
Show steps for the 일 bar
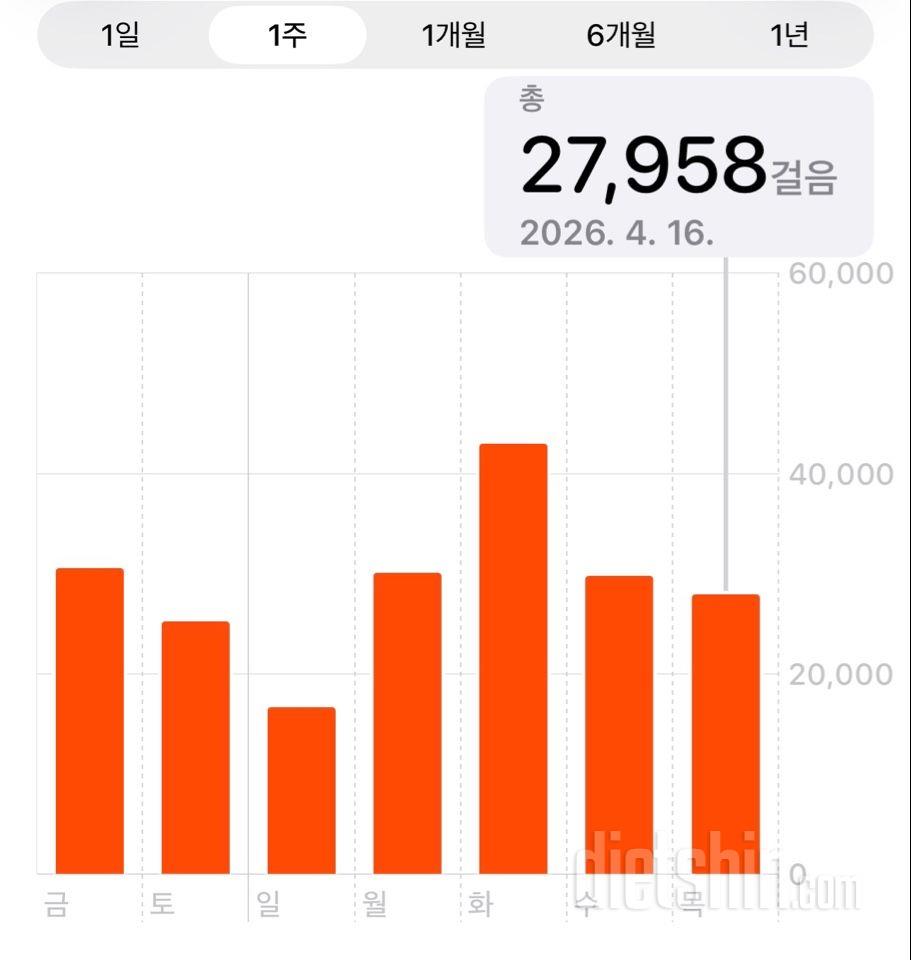301,790
